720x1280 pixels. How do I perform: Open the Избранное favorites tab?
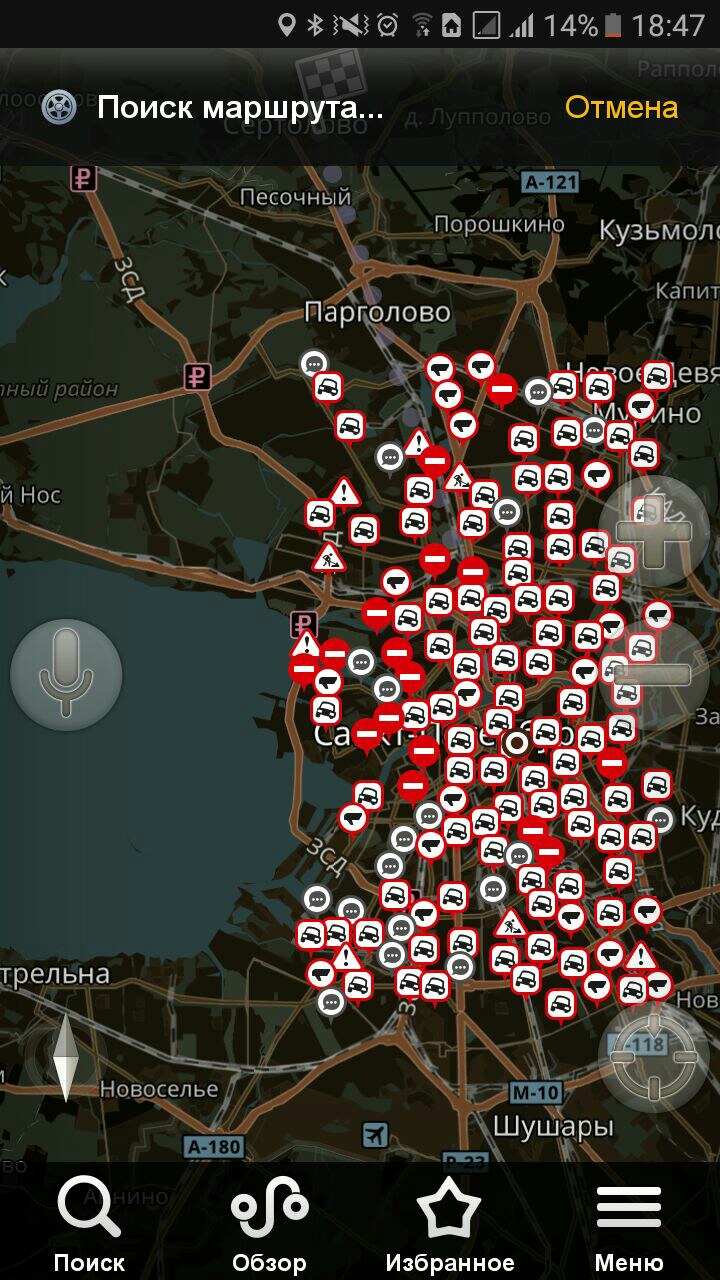tap(449, 1222)
